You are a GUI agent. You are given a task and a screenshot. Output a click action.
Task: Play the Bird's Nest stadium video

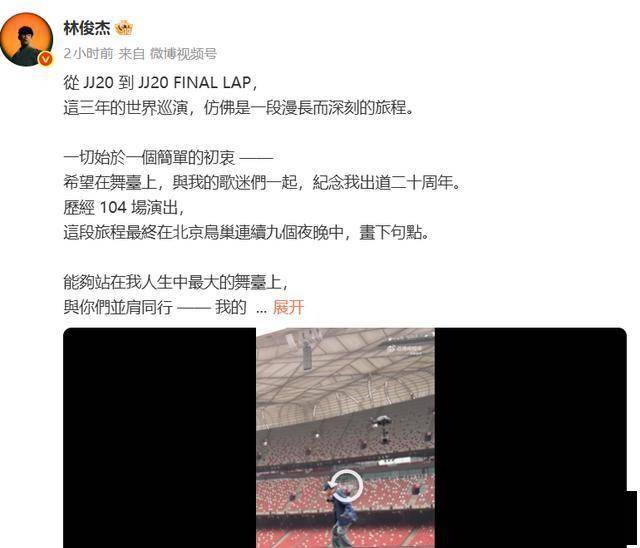coord(345,437)
